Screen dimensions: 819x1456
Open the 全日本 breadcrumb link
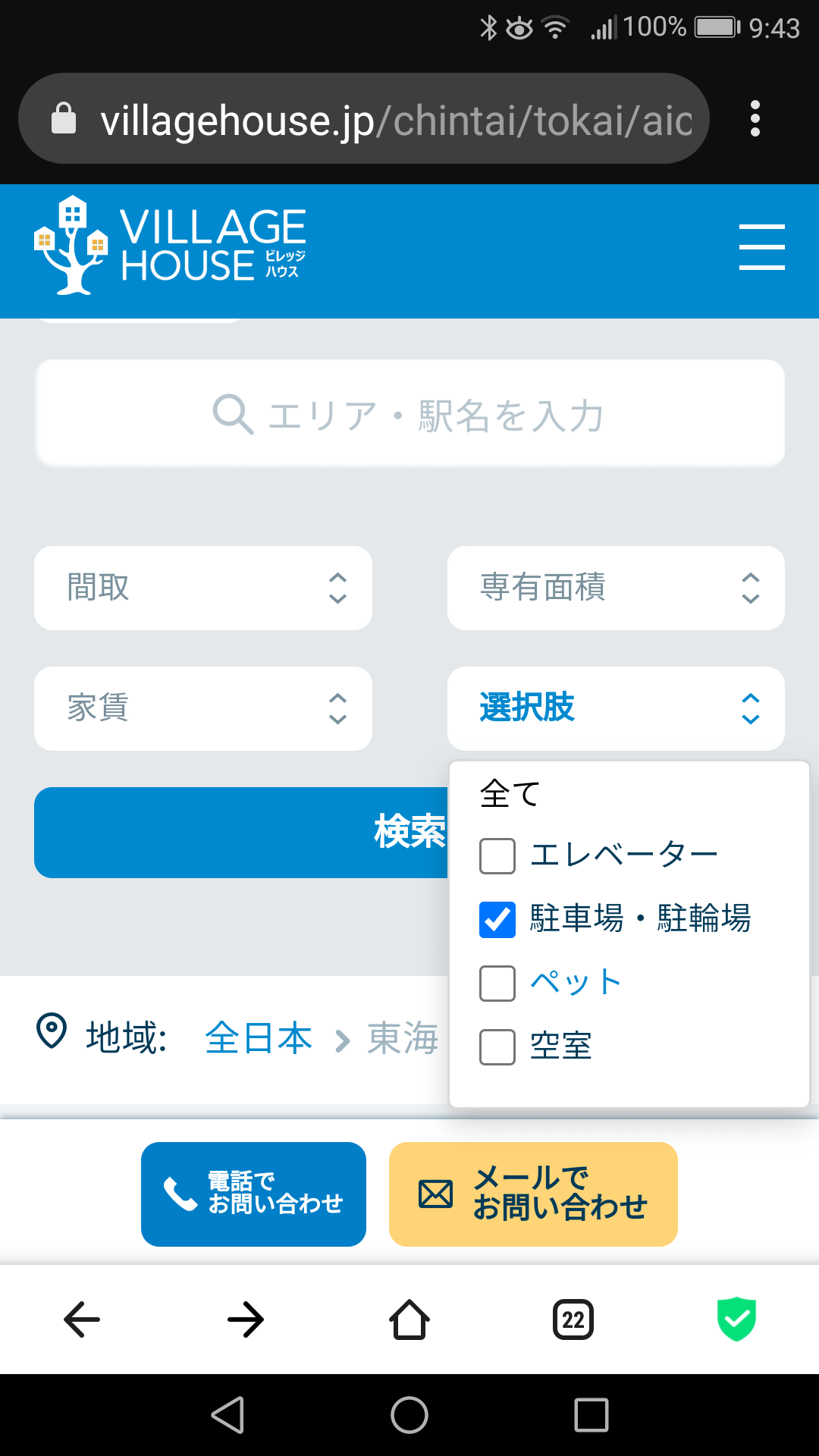point(259,1037)
